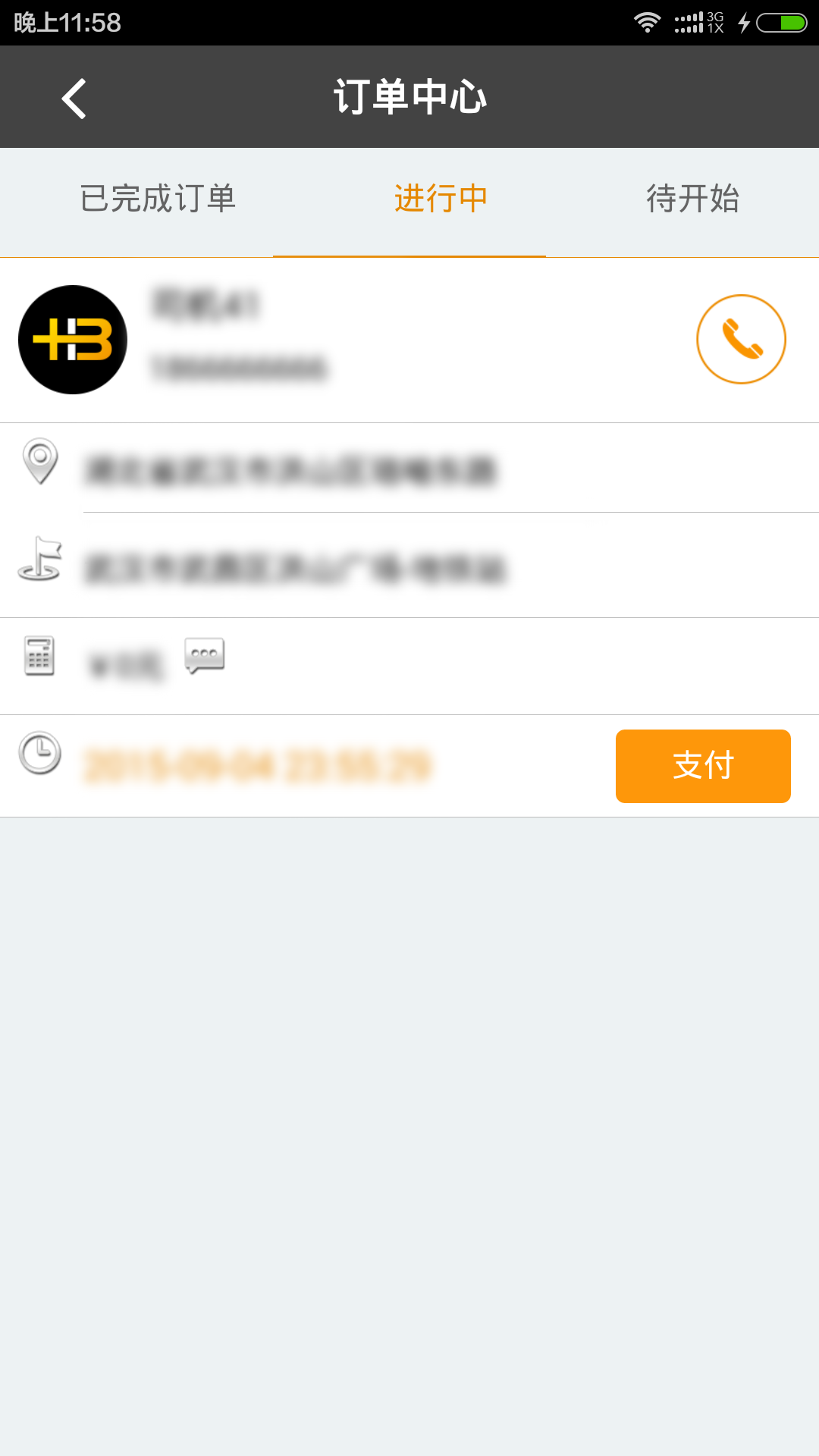Open the 待开始 tab

click(692, 199)
